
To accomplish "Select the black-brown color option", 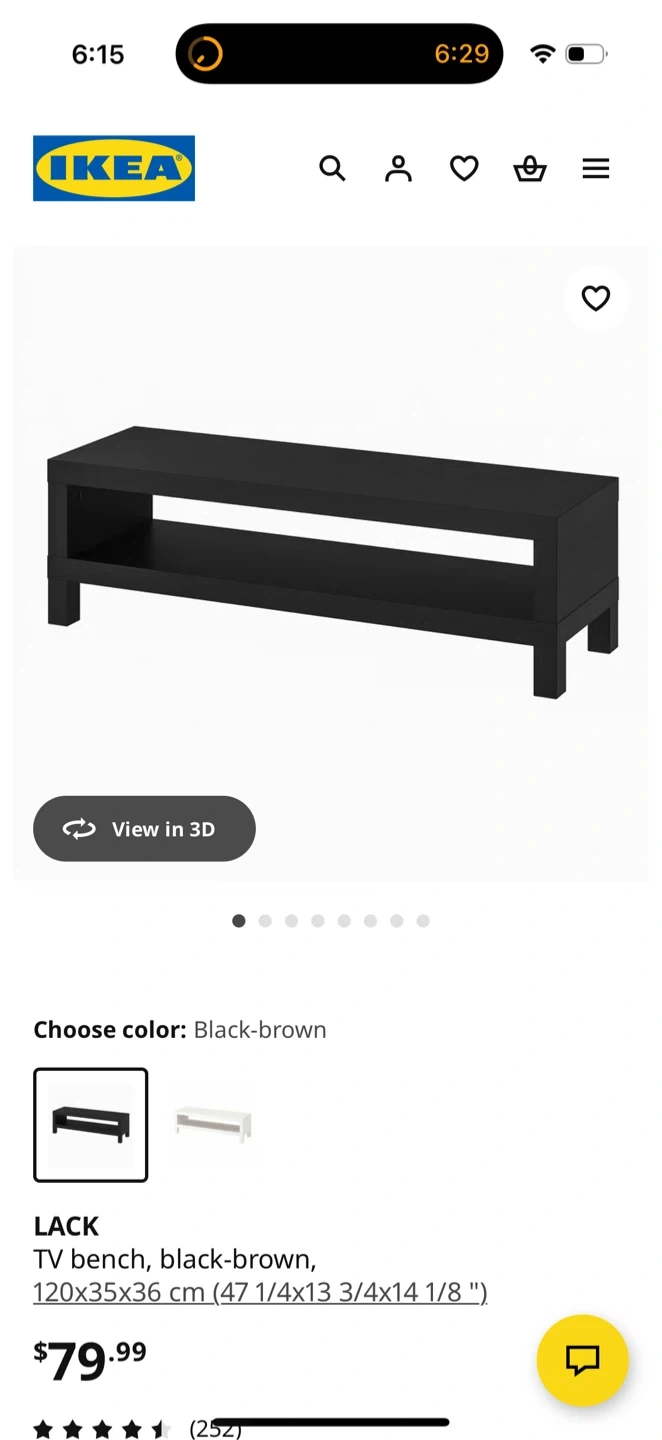I will click(91, 1124).
